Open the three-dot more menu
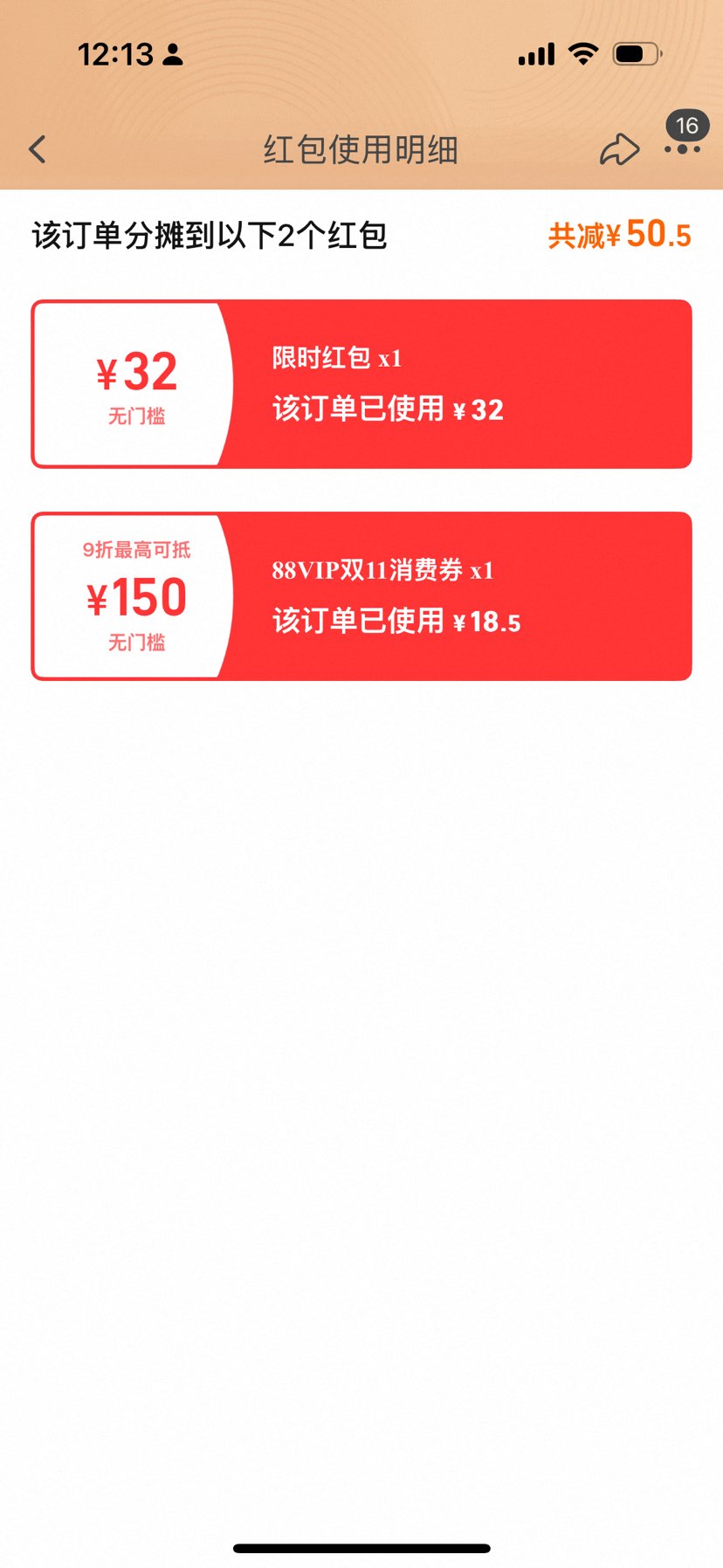The image size is (723, 1568). (682, 149)
